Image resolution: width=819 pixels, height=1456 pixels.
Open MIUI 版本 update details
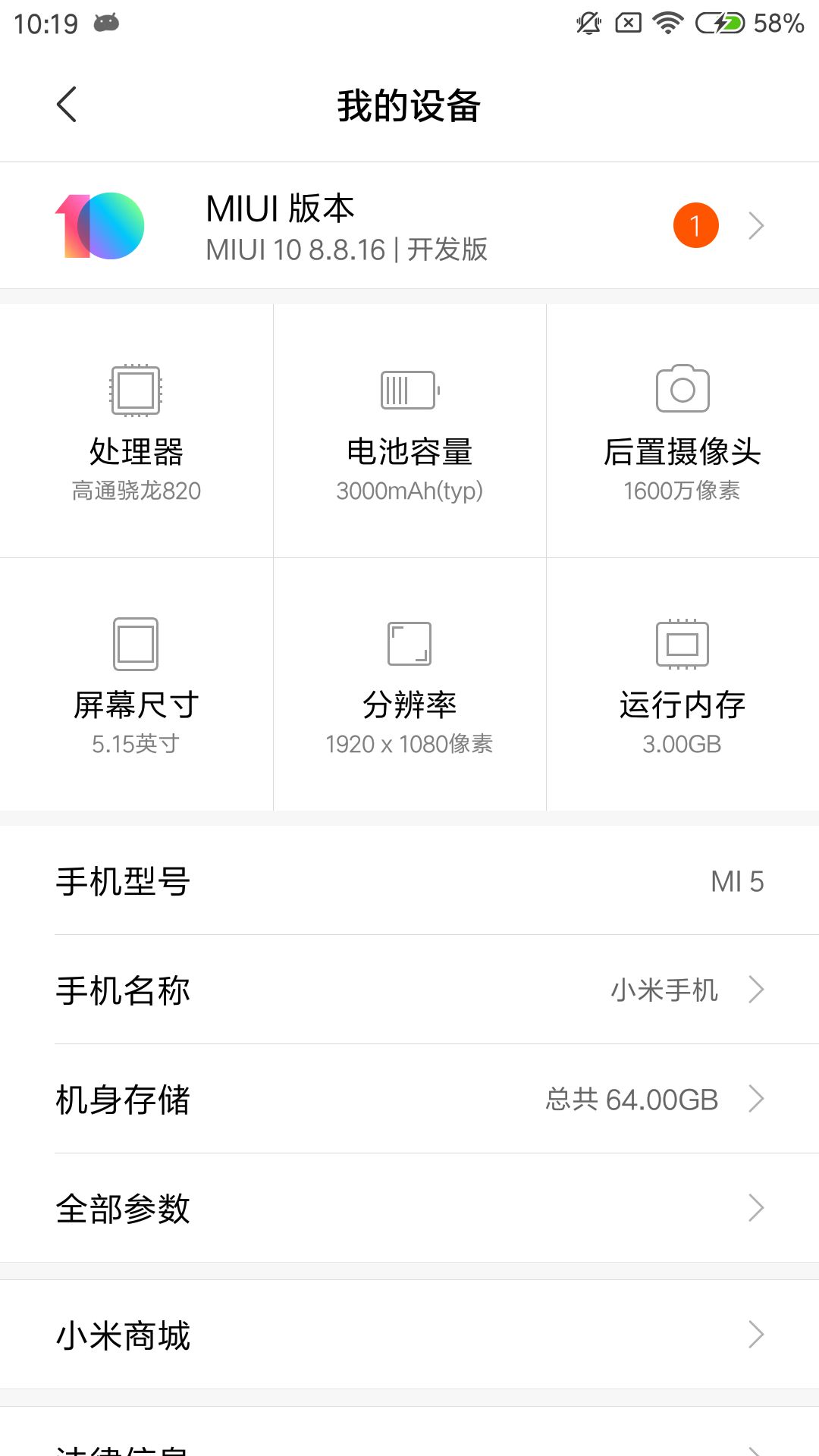[x=409, y=226]
